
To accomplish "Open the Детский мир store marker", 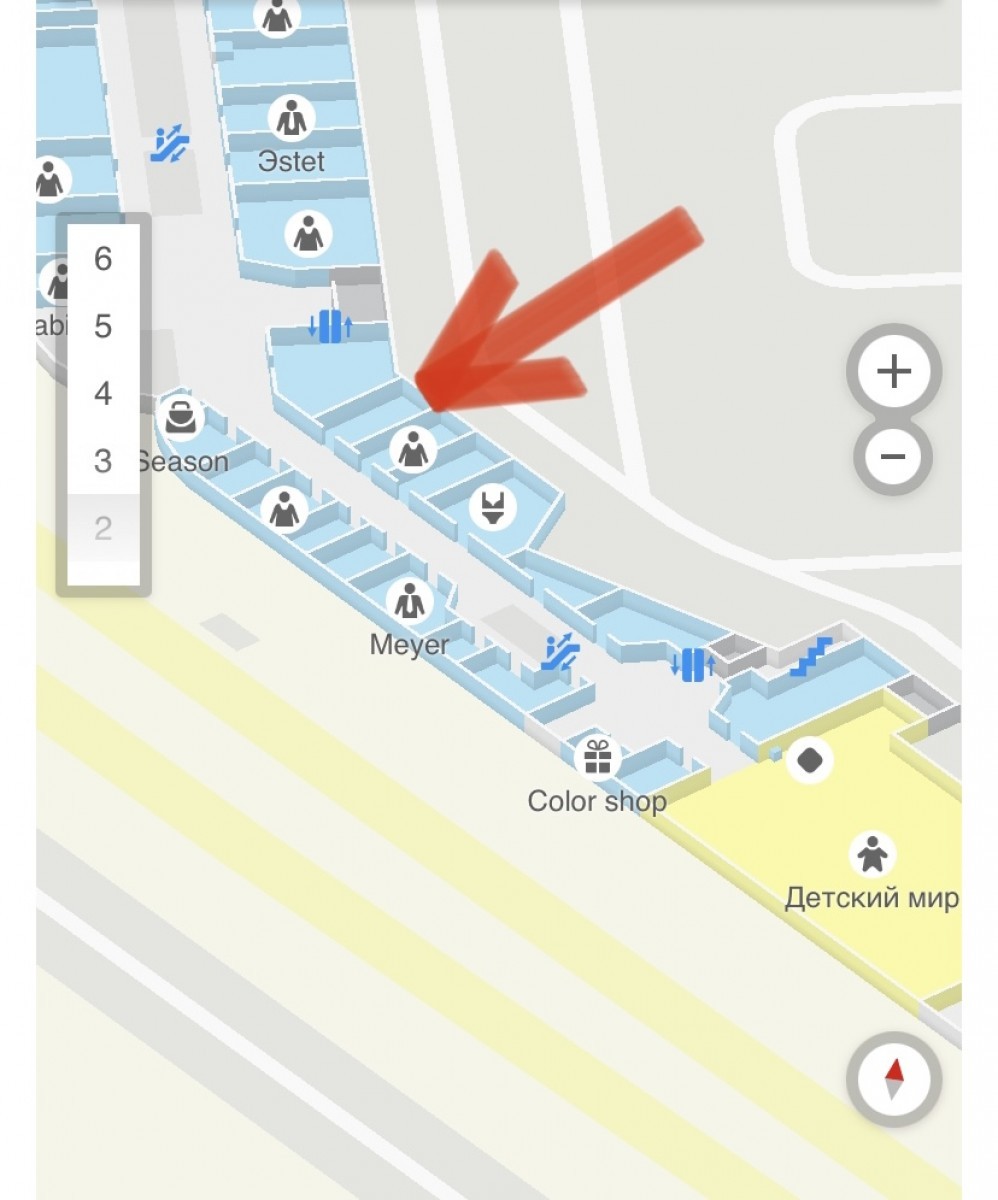I will [x=872, y=855].
